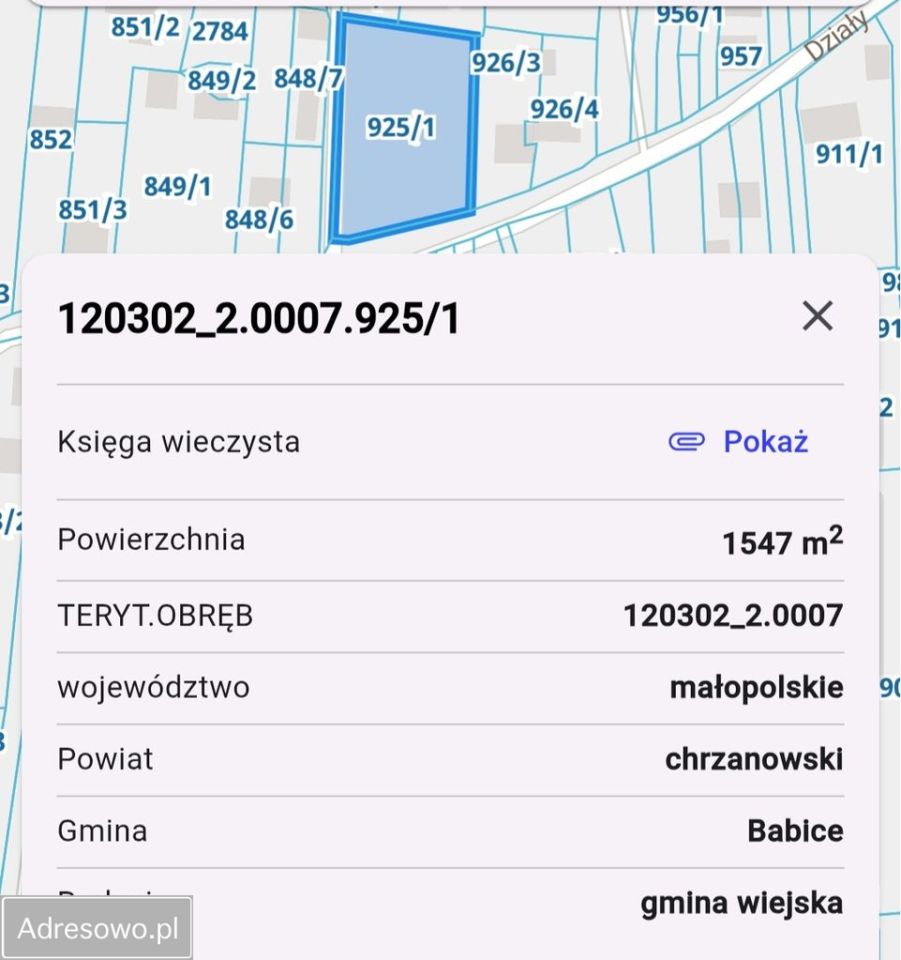The image size is (901, 960).
Task: Click the TERYT.OBRĘB value 120302_2.0007
Action: click(x=733, y=614)
